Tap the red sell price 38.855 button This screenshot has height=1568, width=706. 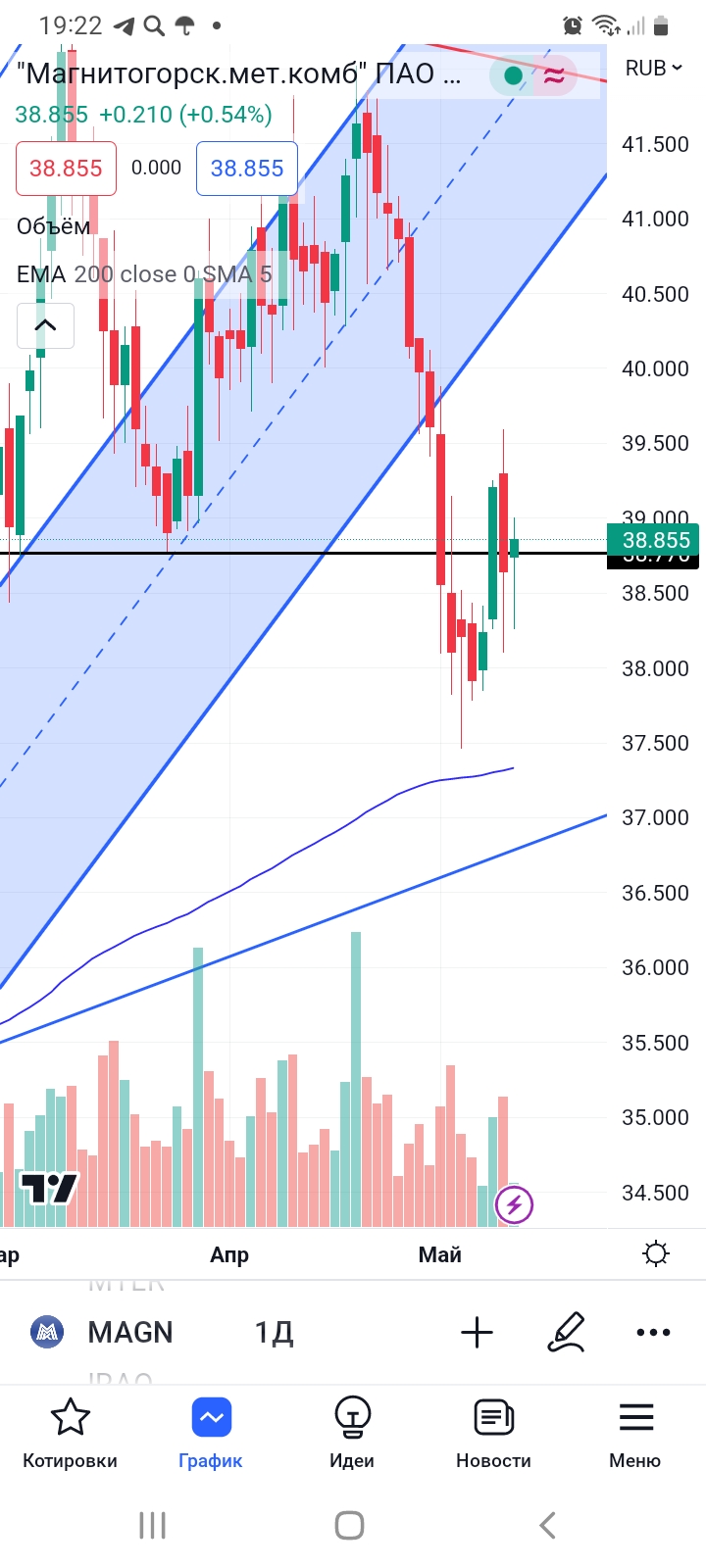pyautogui.click(x=66, y=169)
